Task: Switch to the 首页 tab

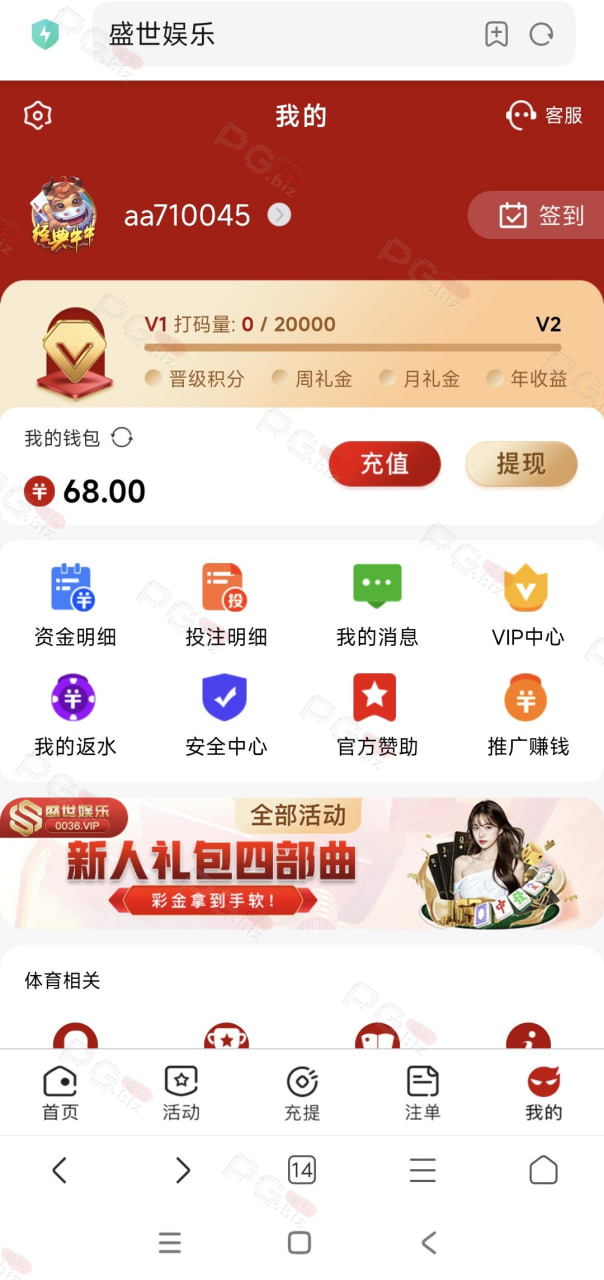Action: click(60, 1093)
